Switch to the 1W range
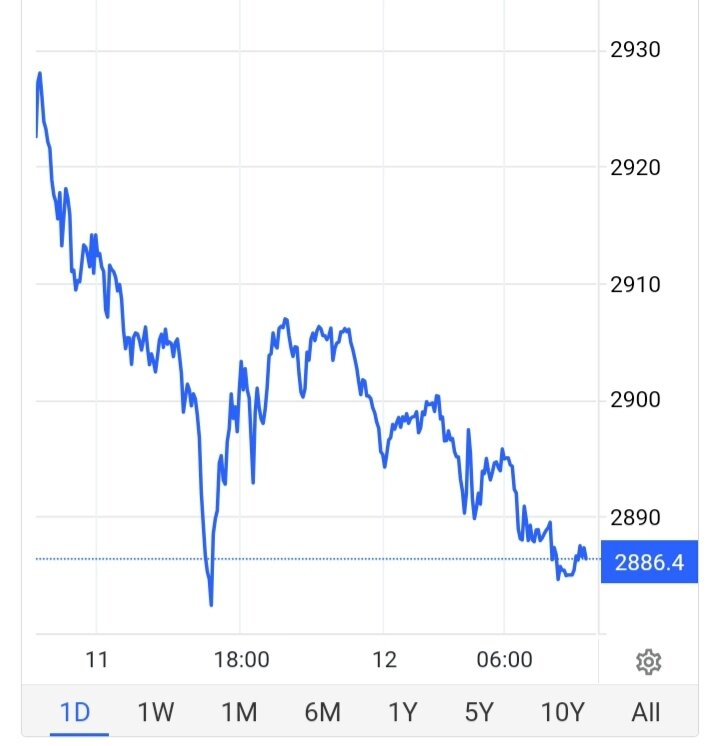 (x=156, y=712)
